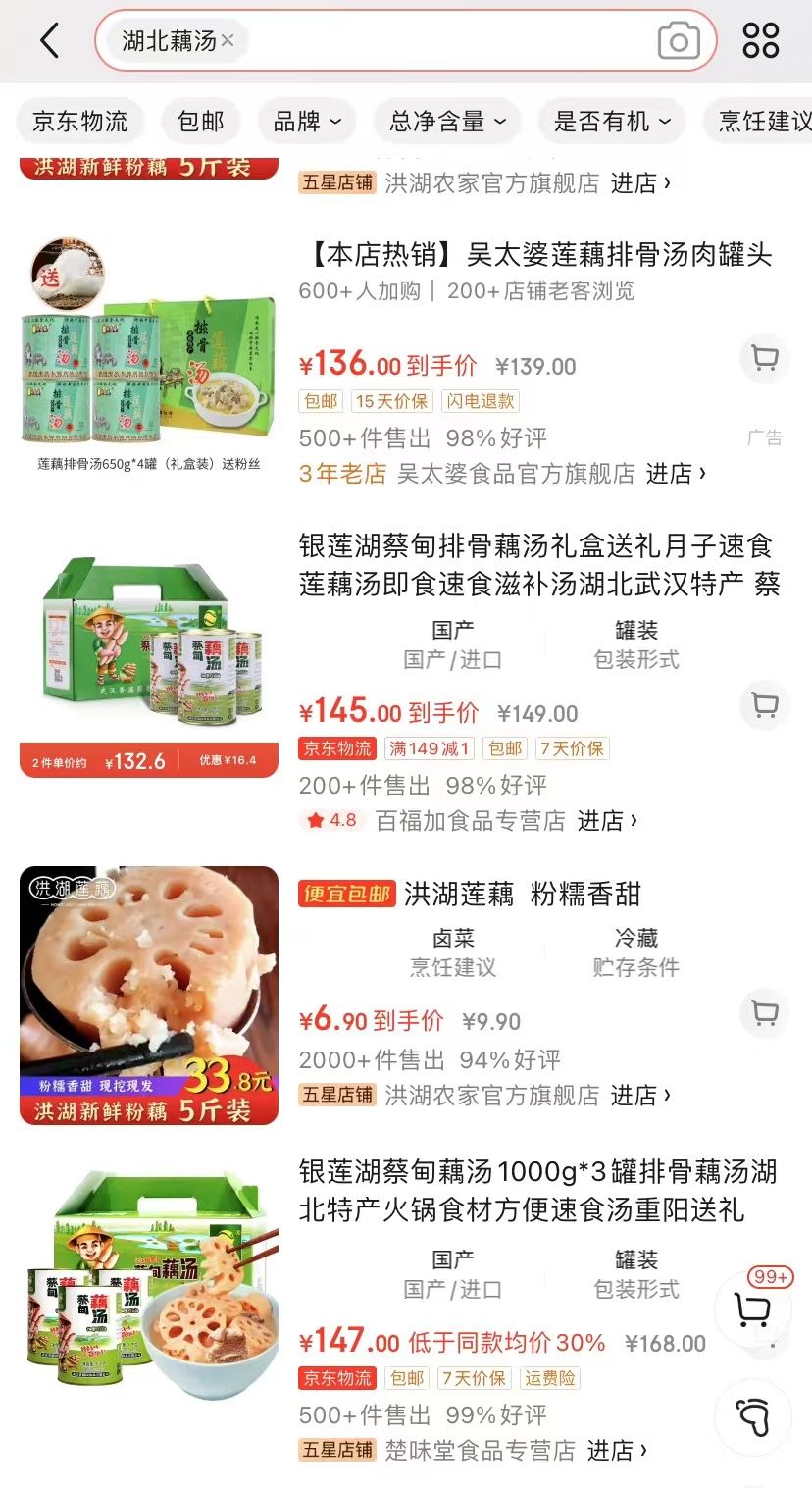Open the floating shopping cart
Viewport: 812px width, 1488px height.
753,1308
